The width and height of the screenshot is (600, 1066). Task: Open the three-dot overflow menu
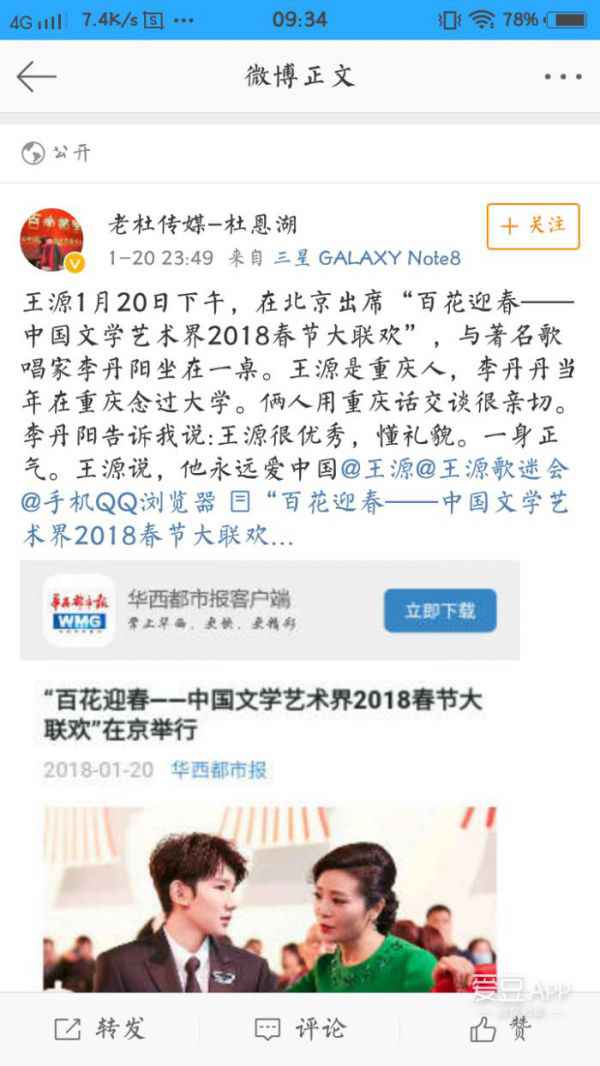pyautogui.click(x=562, y=77)
